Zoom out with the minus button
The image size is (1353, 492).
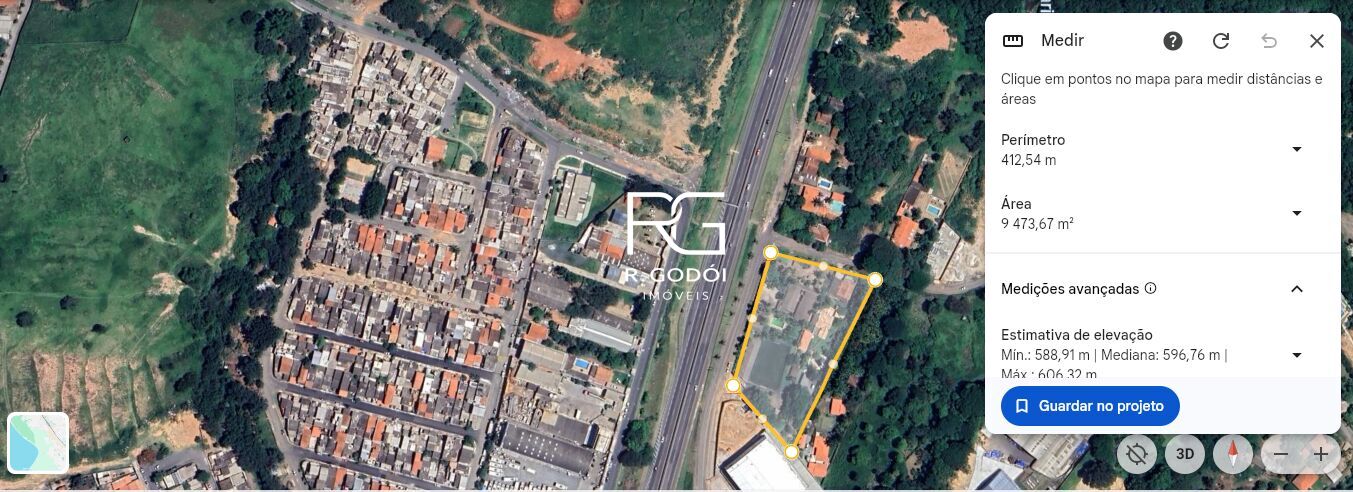point(1281,454)
